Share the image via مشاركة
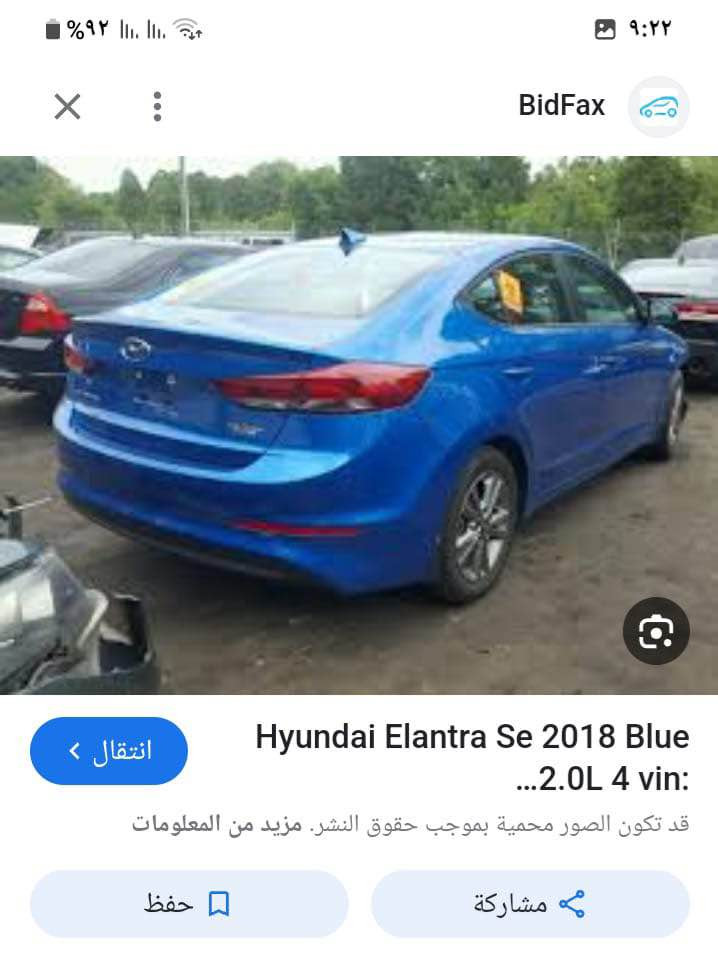 pos(530,904)
